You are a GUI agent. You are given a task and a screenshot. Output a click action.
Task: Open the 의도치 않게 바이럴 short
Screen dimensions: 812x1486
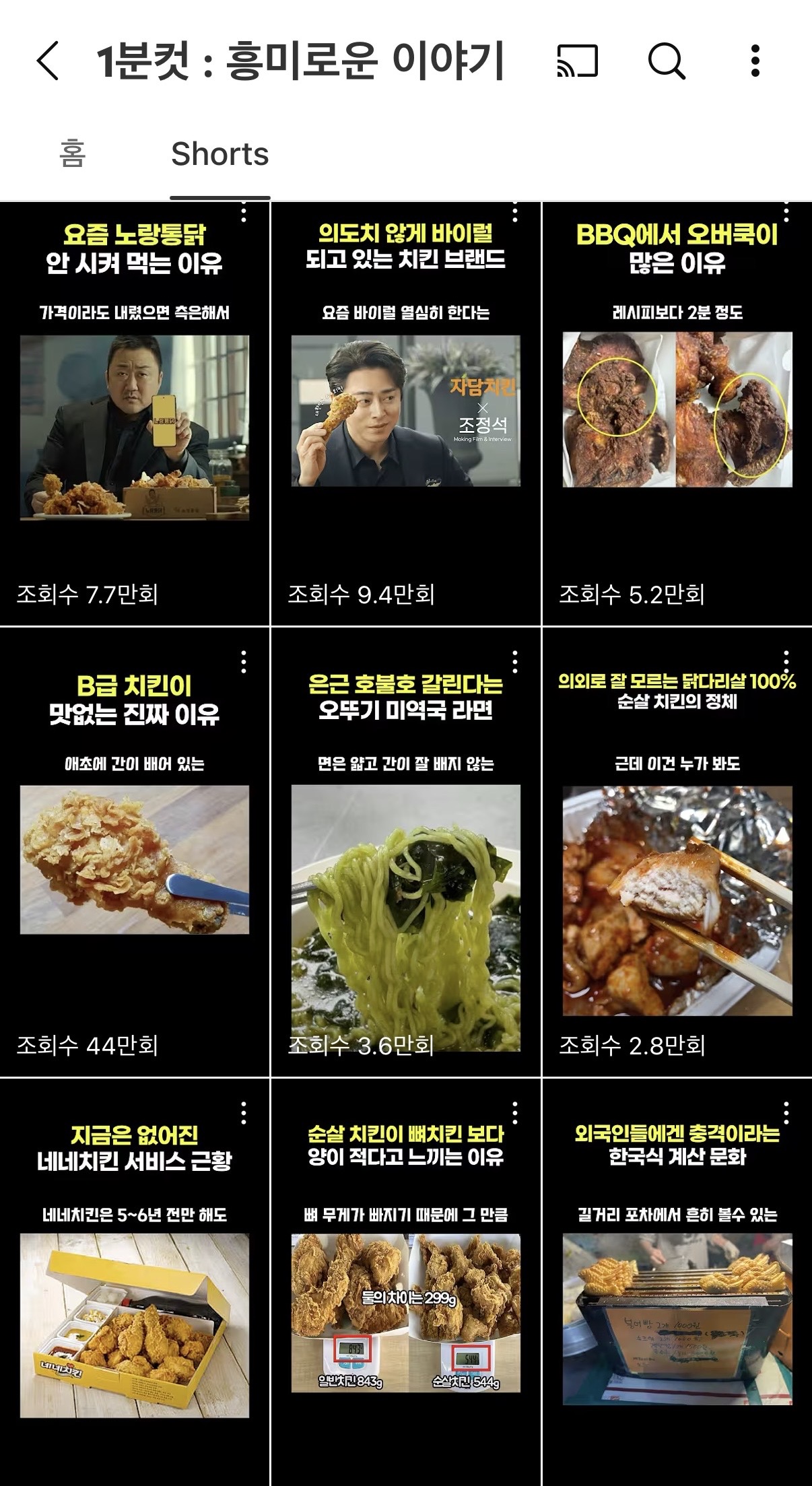coord(406,413)
